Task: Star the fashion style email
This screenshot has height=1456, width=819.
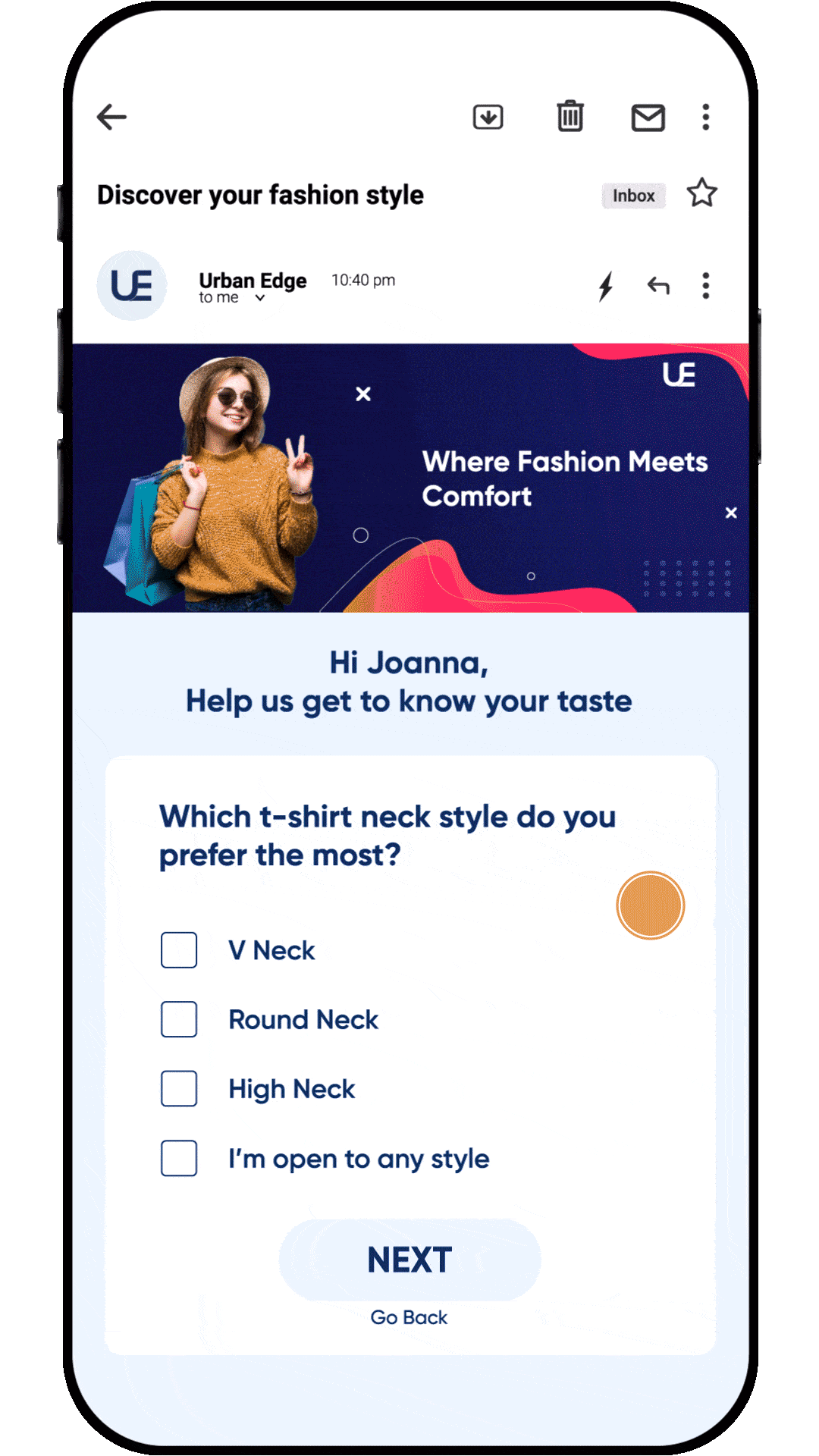Action: 701,193
